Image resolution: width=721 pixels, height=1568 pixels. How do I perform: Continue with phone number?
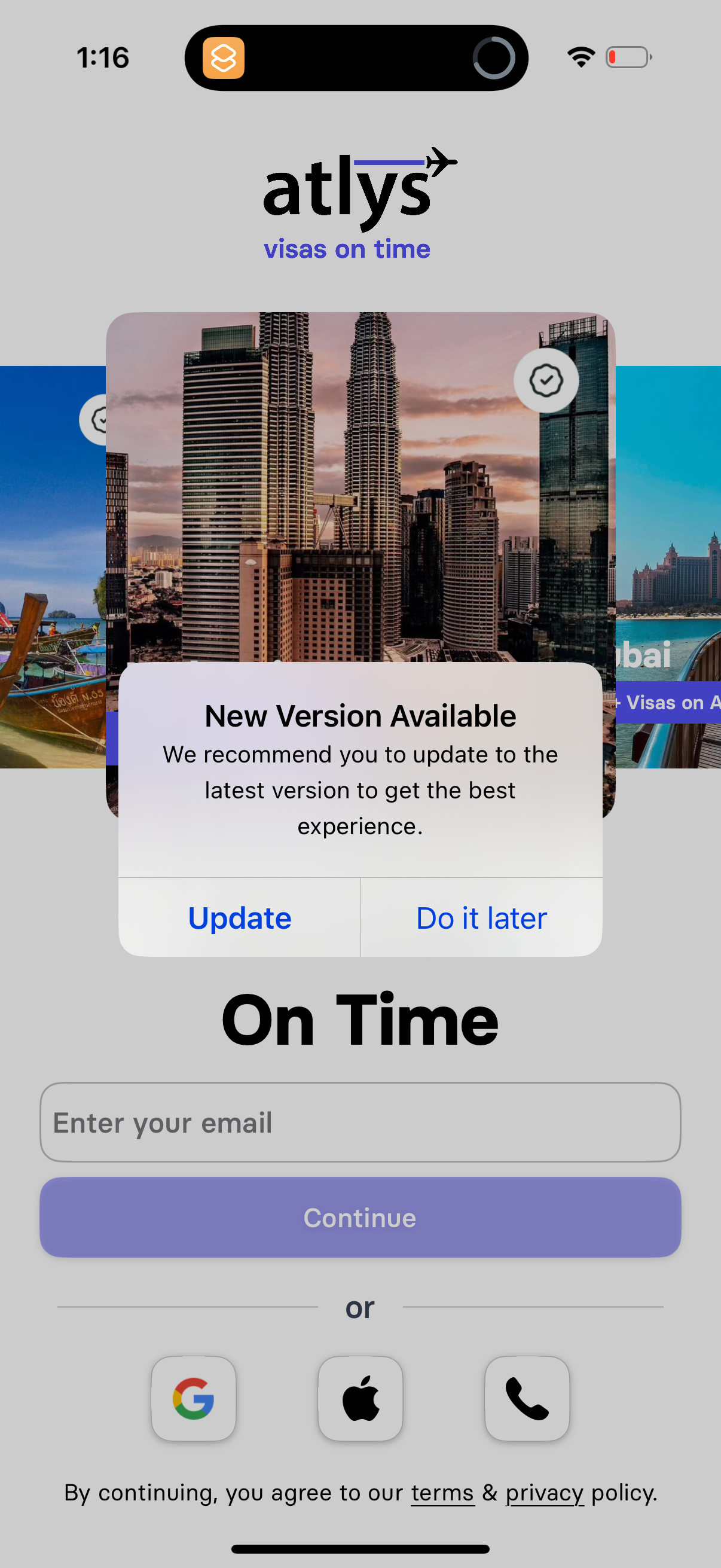click(x=527, y=1398)
